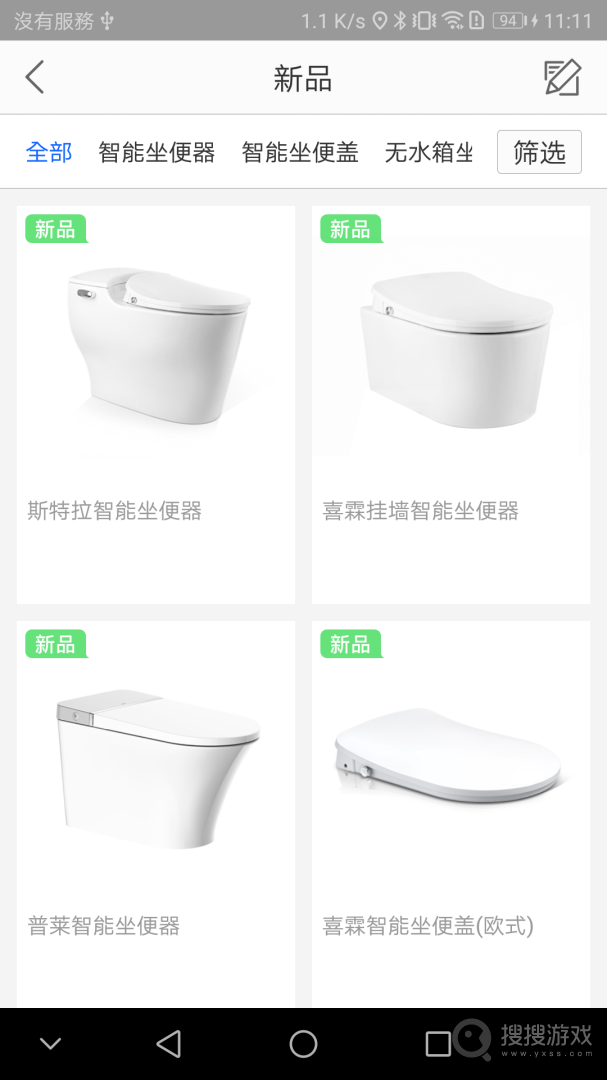Viewport: 607px width, 1080px height.
Task: Go back using the top-left arrow
Action: [35, 77]
